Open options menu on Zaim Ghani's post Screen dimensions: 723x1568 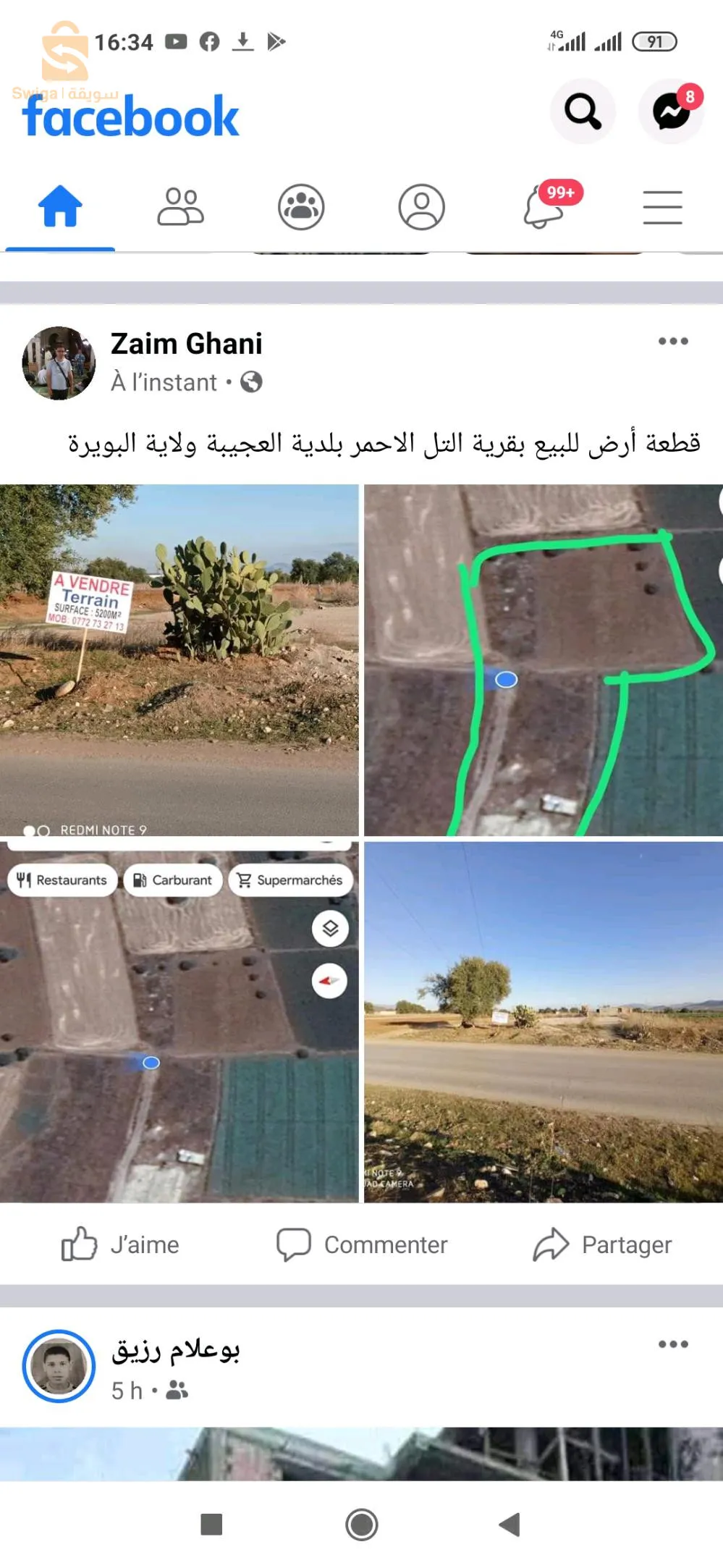672,340
